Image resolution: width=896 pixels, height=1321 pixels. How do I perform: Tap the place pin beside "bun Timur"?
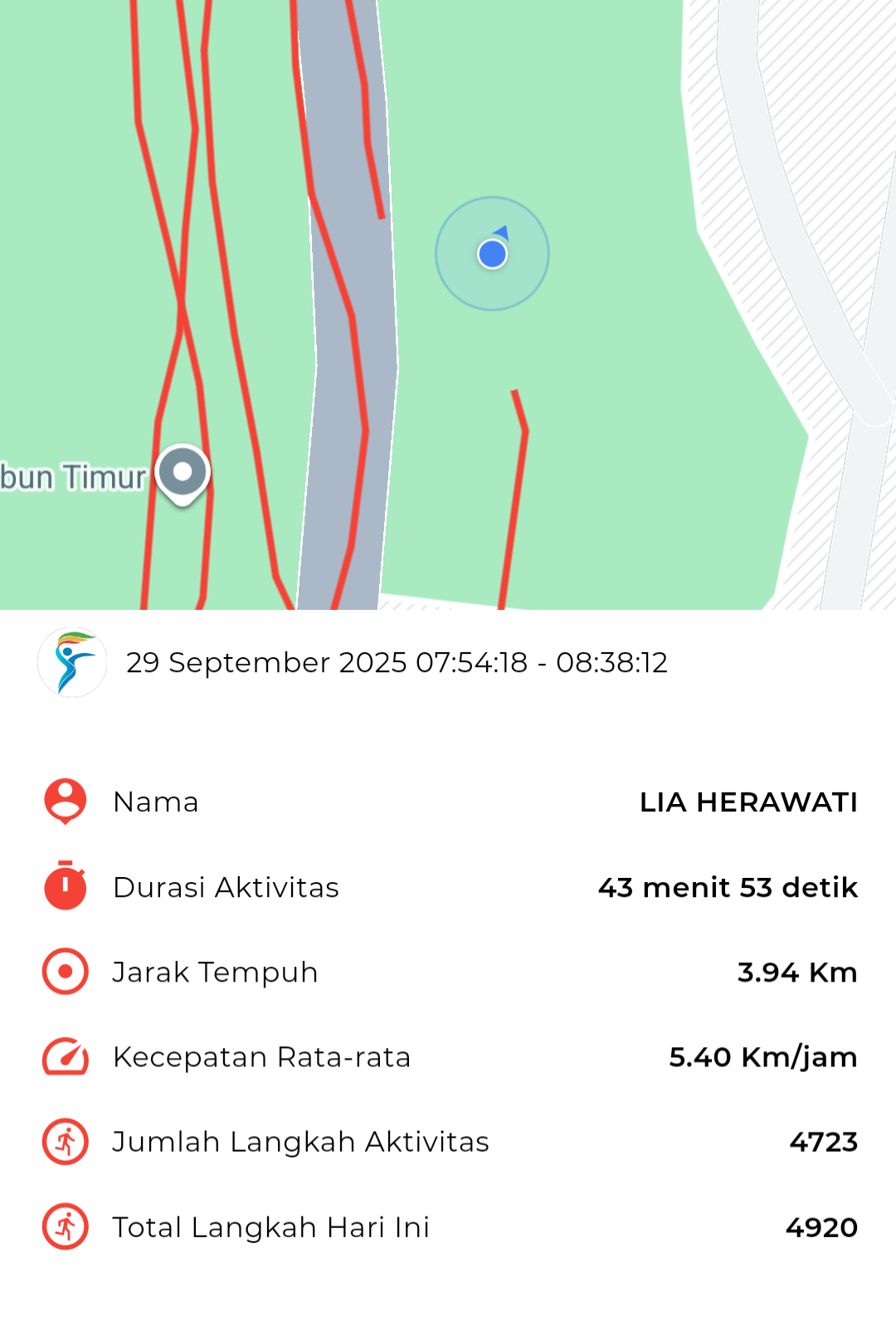183,473
